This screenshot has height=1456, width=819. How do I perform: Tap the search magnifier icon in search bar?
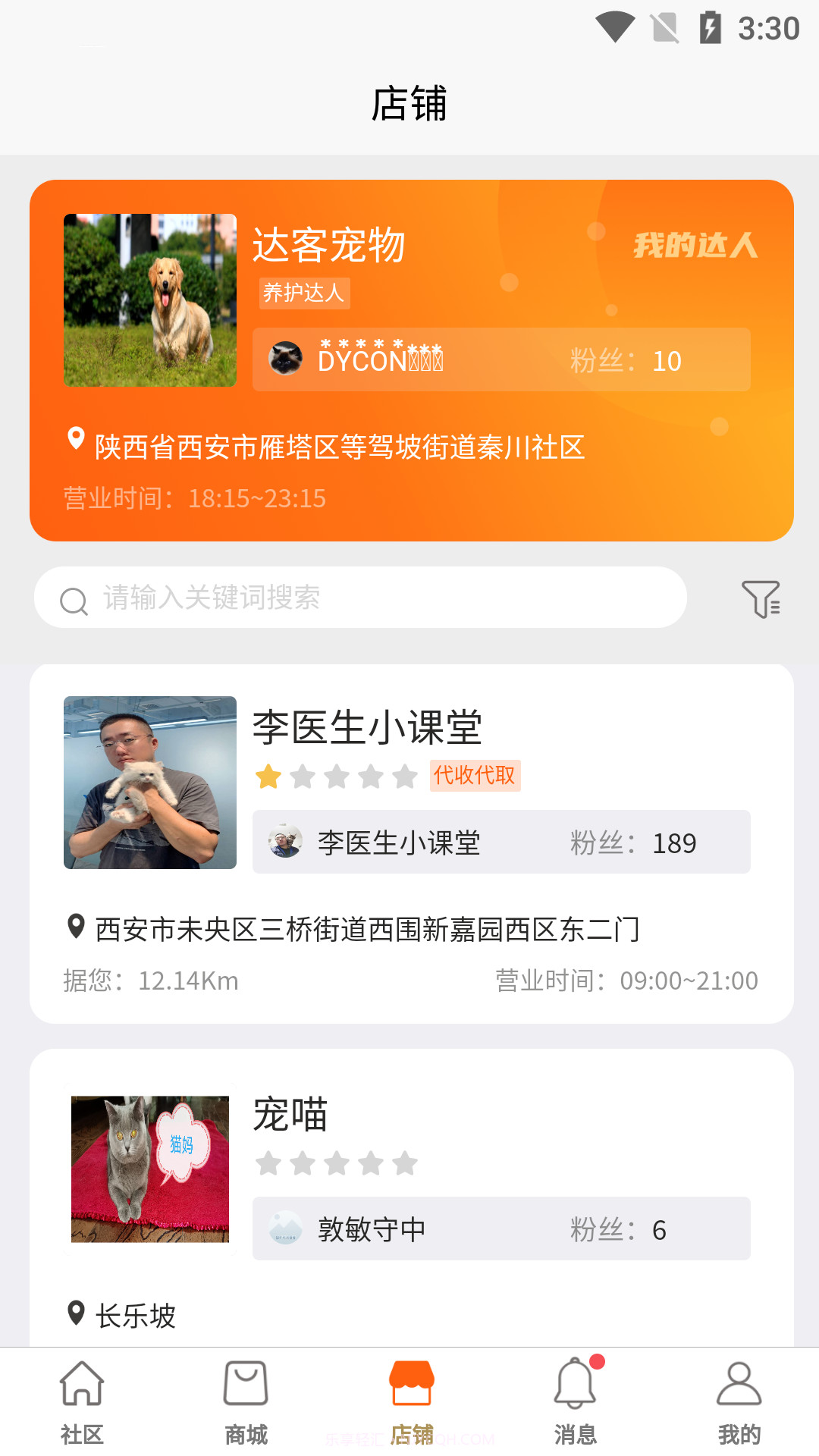[x=72, y=599]
